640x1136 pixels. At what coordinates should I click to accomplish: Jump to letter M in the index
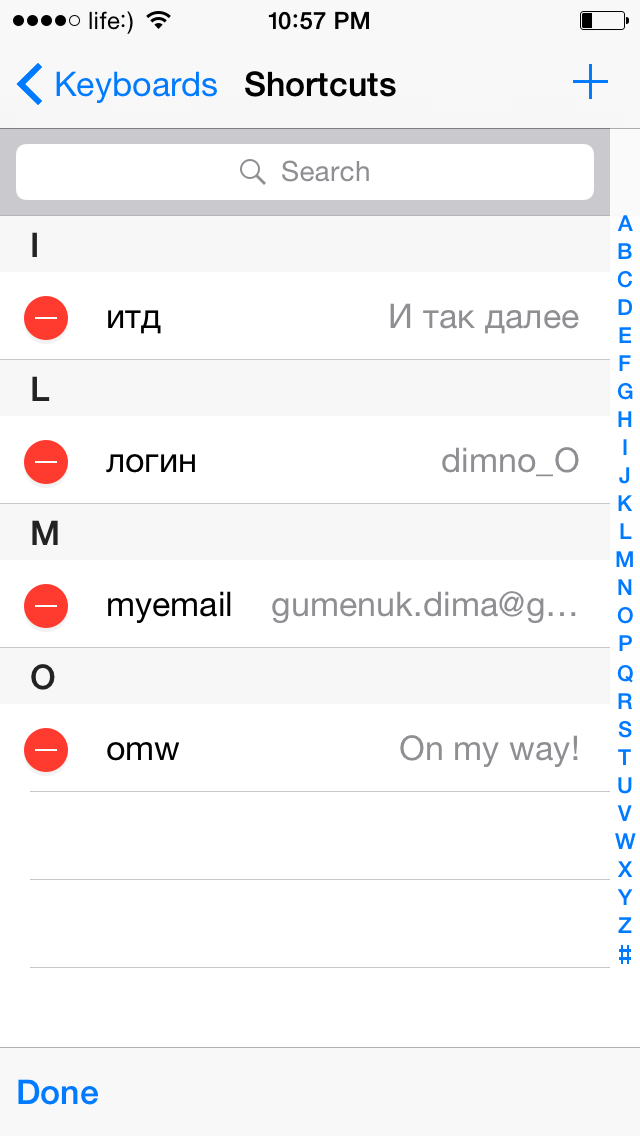(x=625, y=559)
